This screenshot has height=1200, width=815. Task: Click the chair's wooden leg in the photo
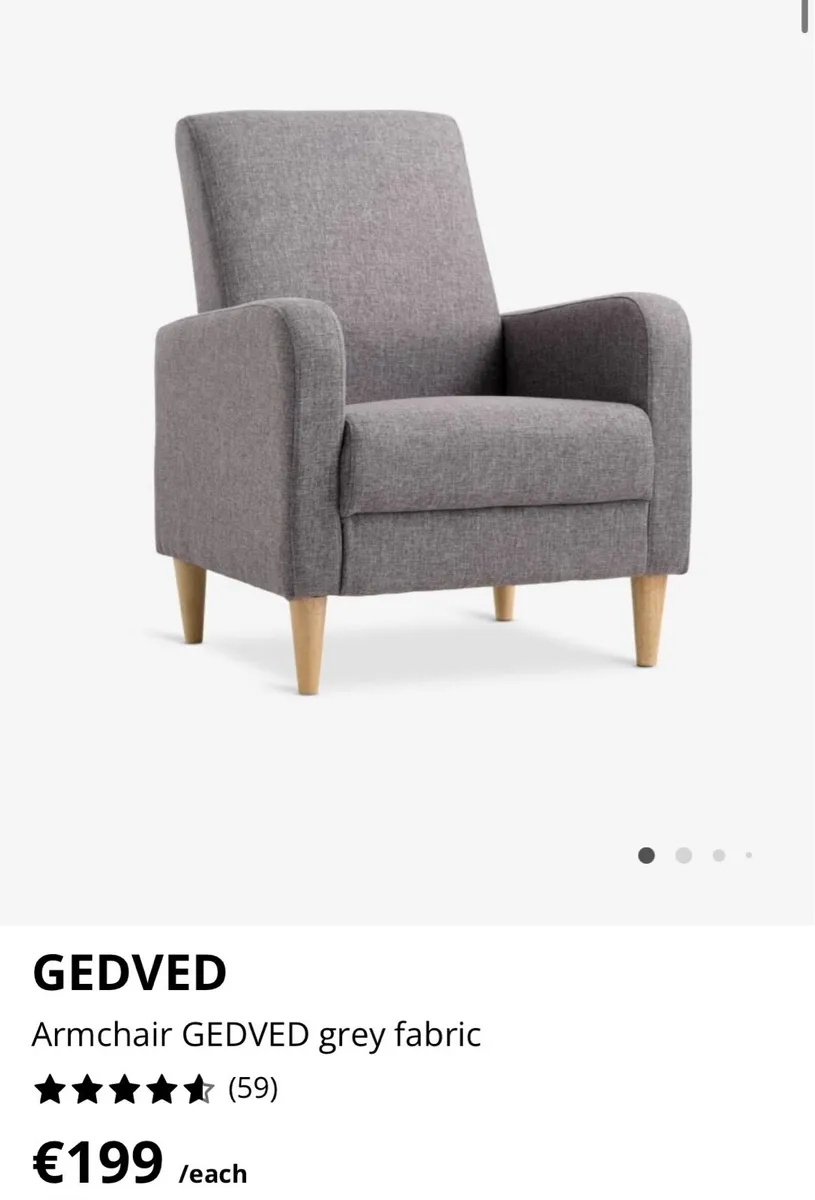click(x=303, y=640)
